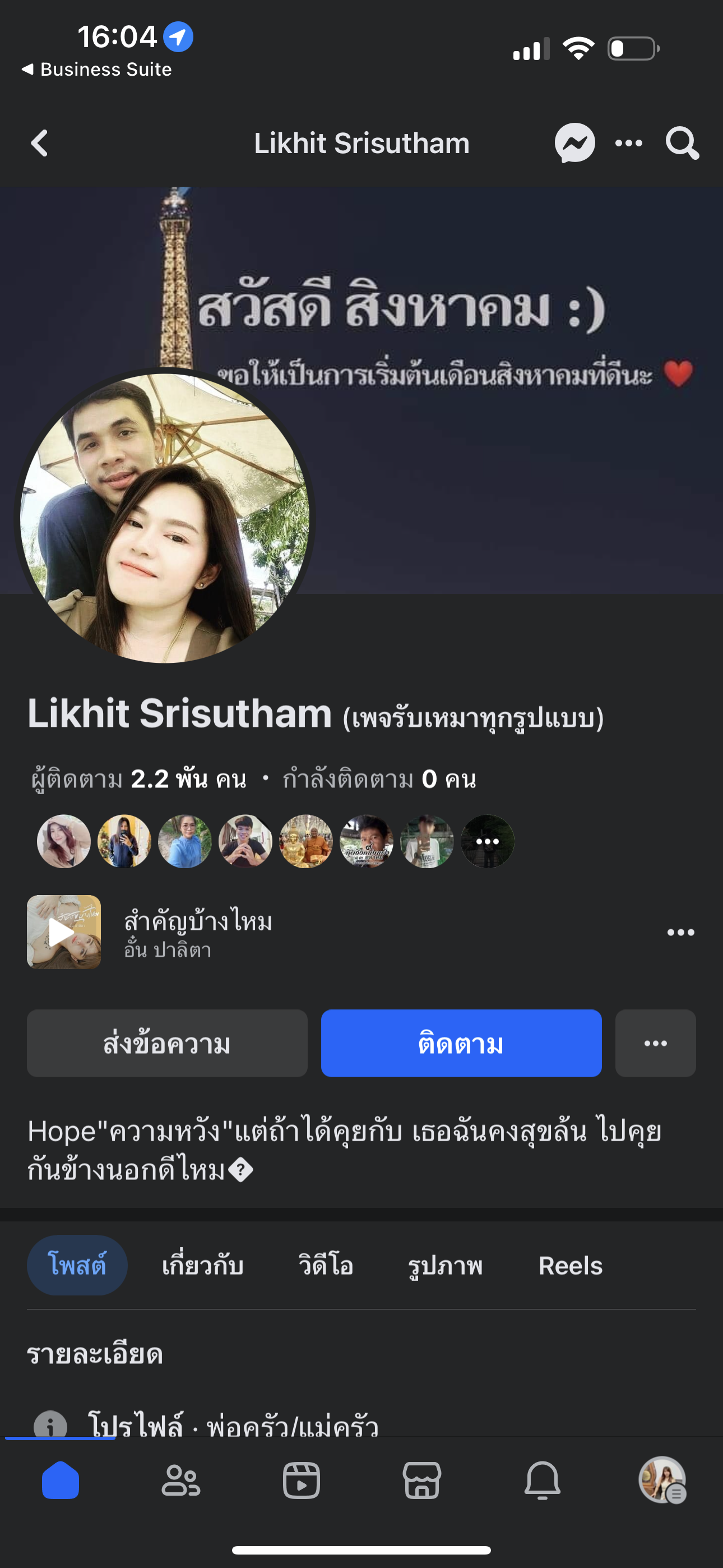Screen dimensions: 723x1568
Task: Open the notifications bell
Action: (541, 1481)
